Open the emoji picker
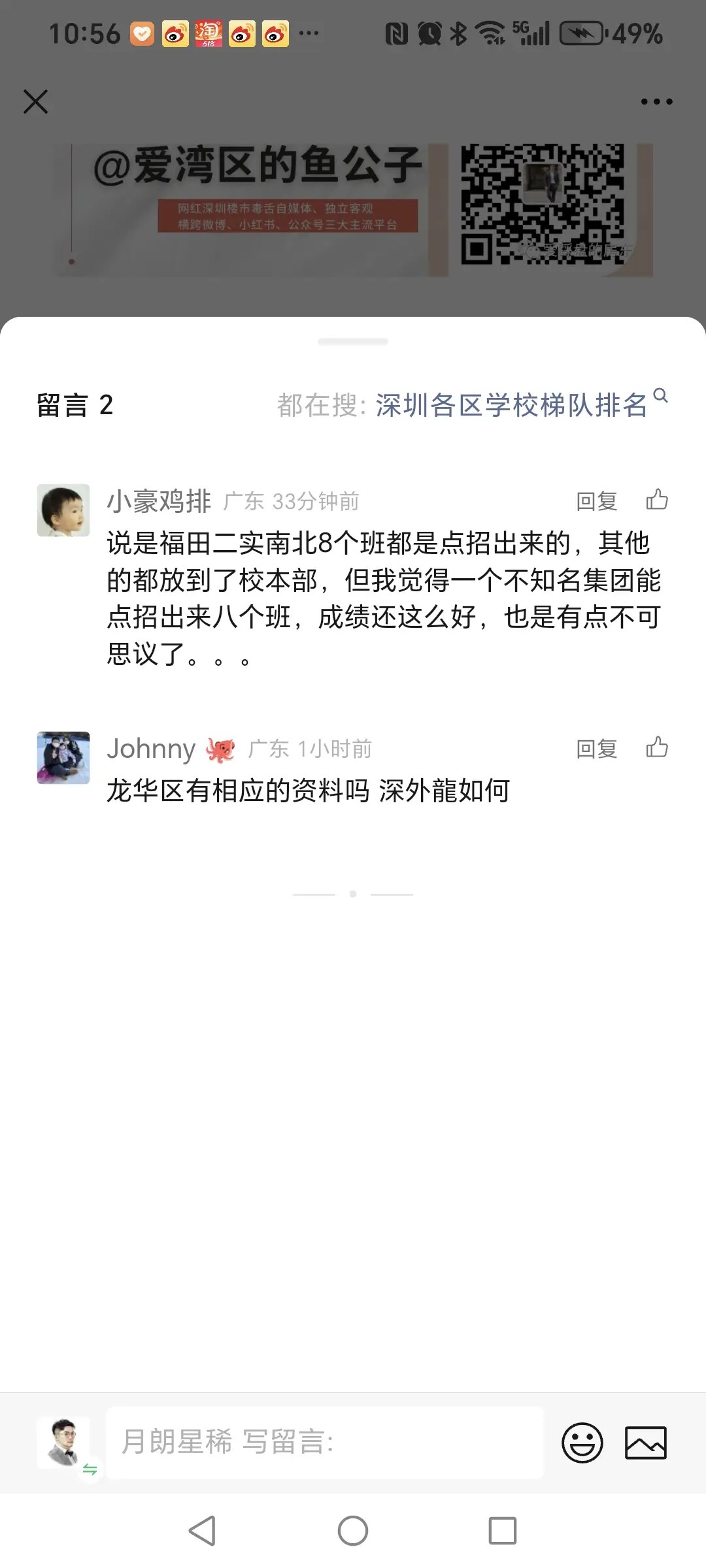706x1568 pixels. coord(582,1442)
